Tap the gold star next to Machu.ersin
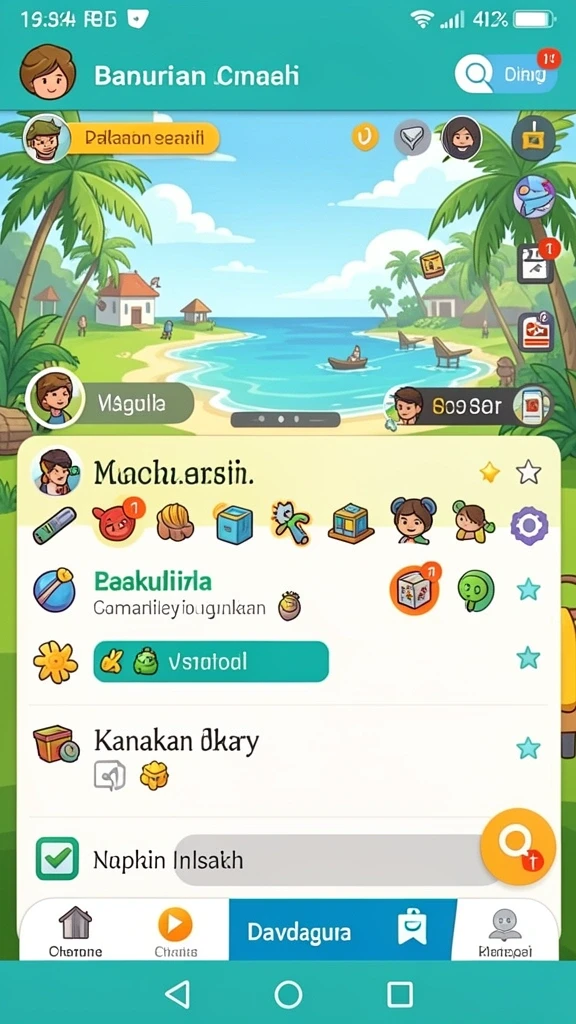 pyautogui.click(x=490, y=472)
